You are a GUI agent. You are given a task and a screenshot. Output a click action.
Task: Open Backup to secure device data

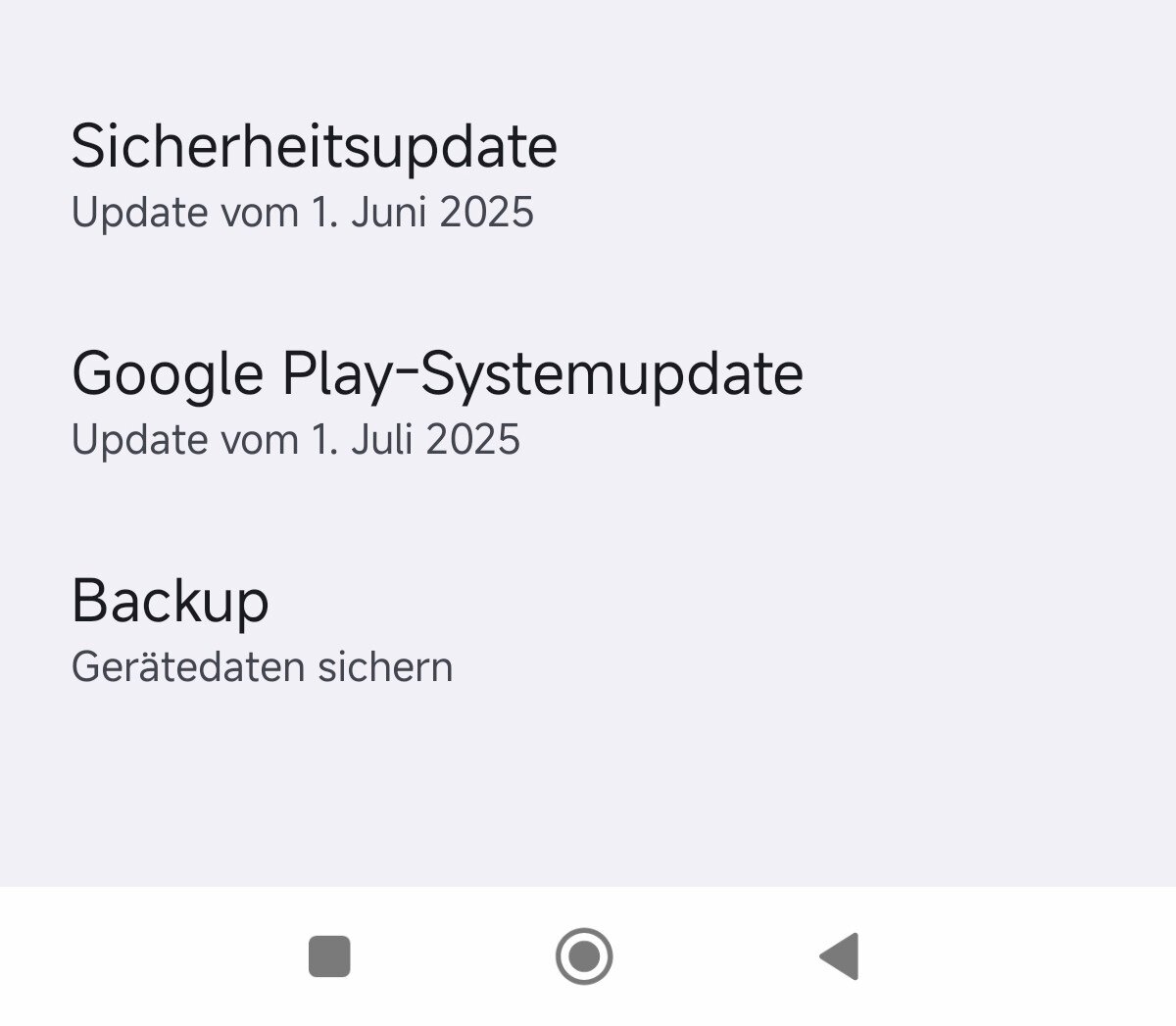pos(263,629)
